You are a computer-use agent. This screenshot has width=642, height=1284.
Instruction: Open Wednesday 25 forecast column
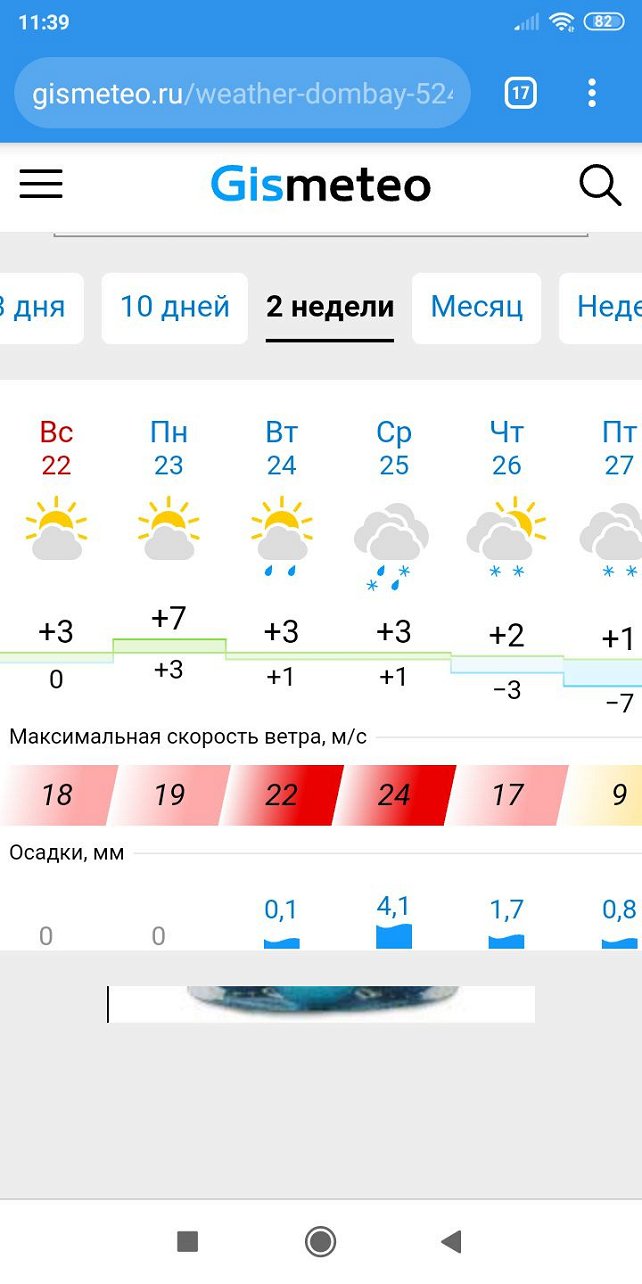coord(394,448)
